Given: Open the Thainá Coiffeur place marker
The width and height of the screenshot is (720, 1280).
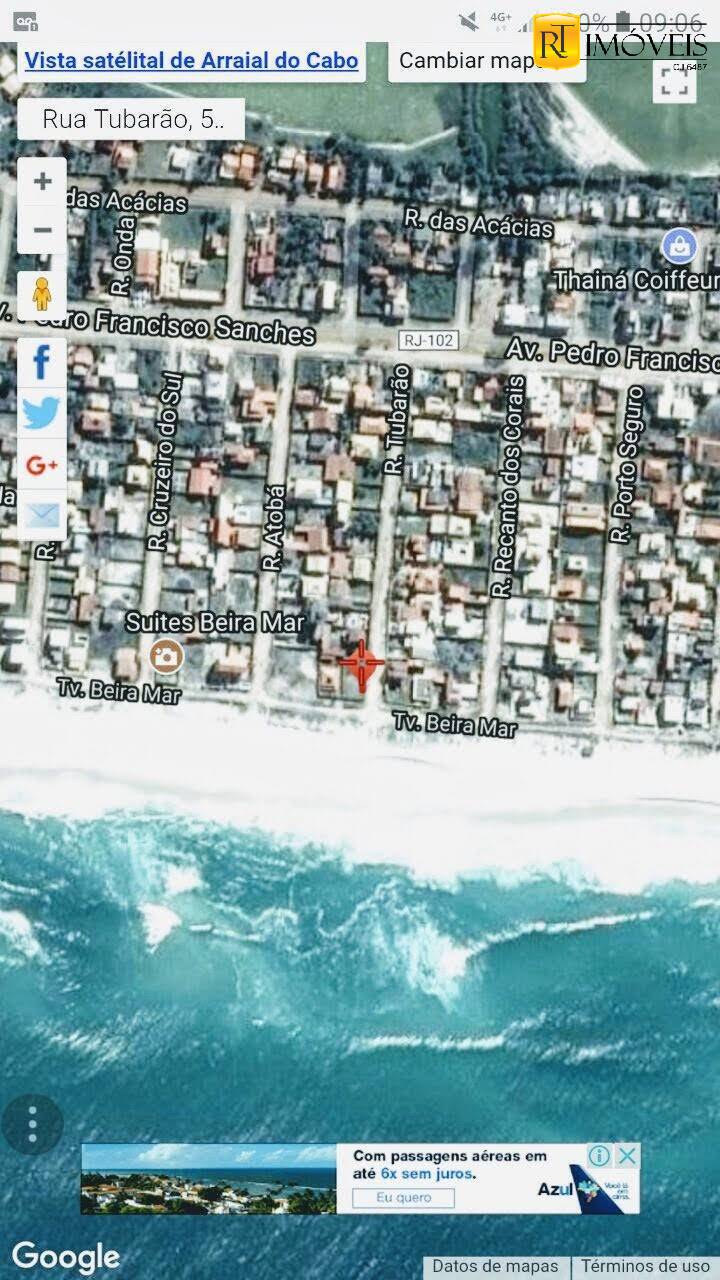Looking at the screenshot, I should pyautogui.click(x=679, y=244).
